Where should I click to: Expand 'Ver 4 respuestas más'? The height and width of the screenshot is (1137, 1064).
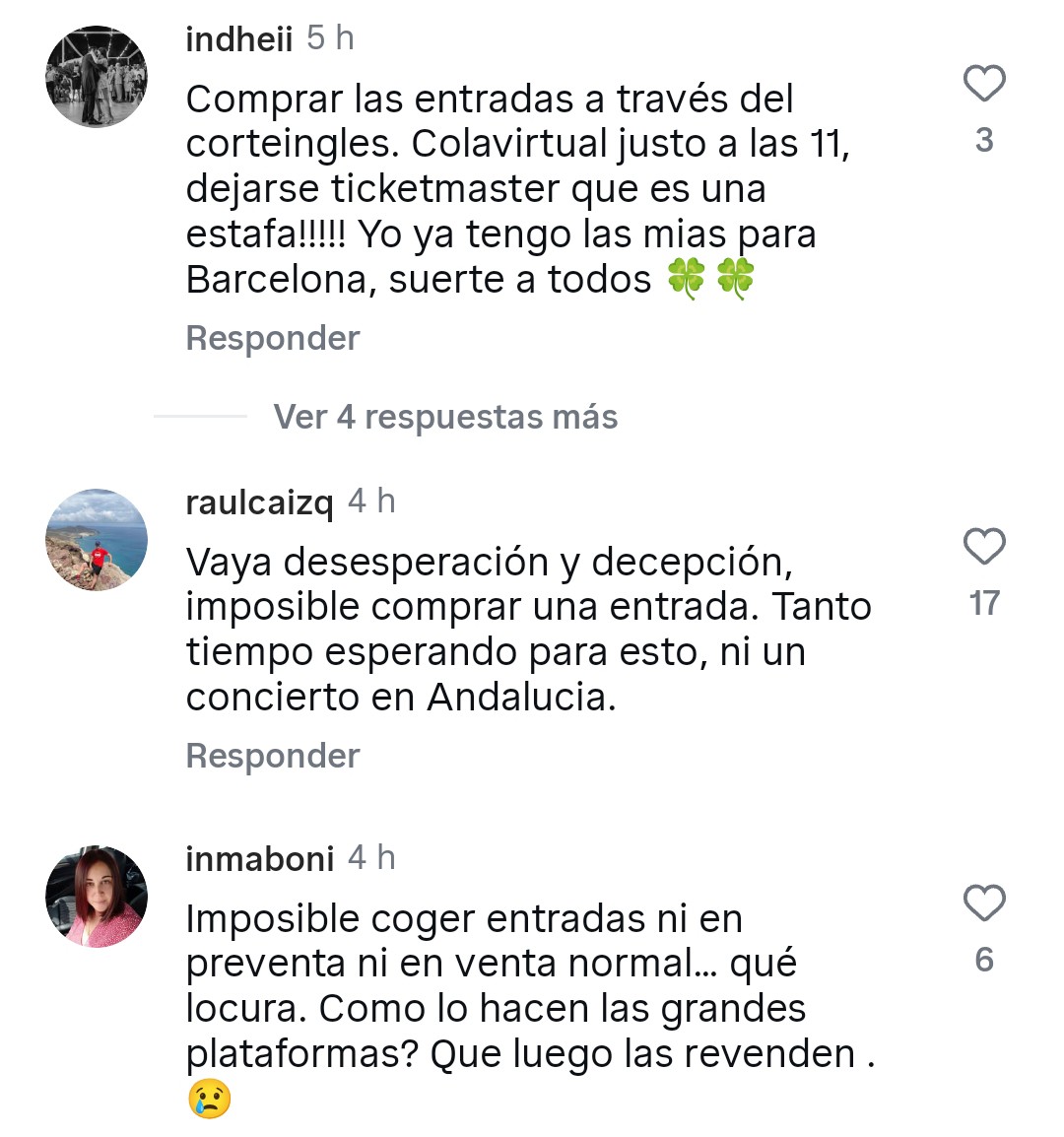445,417
